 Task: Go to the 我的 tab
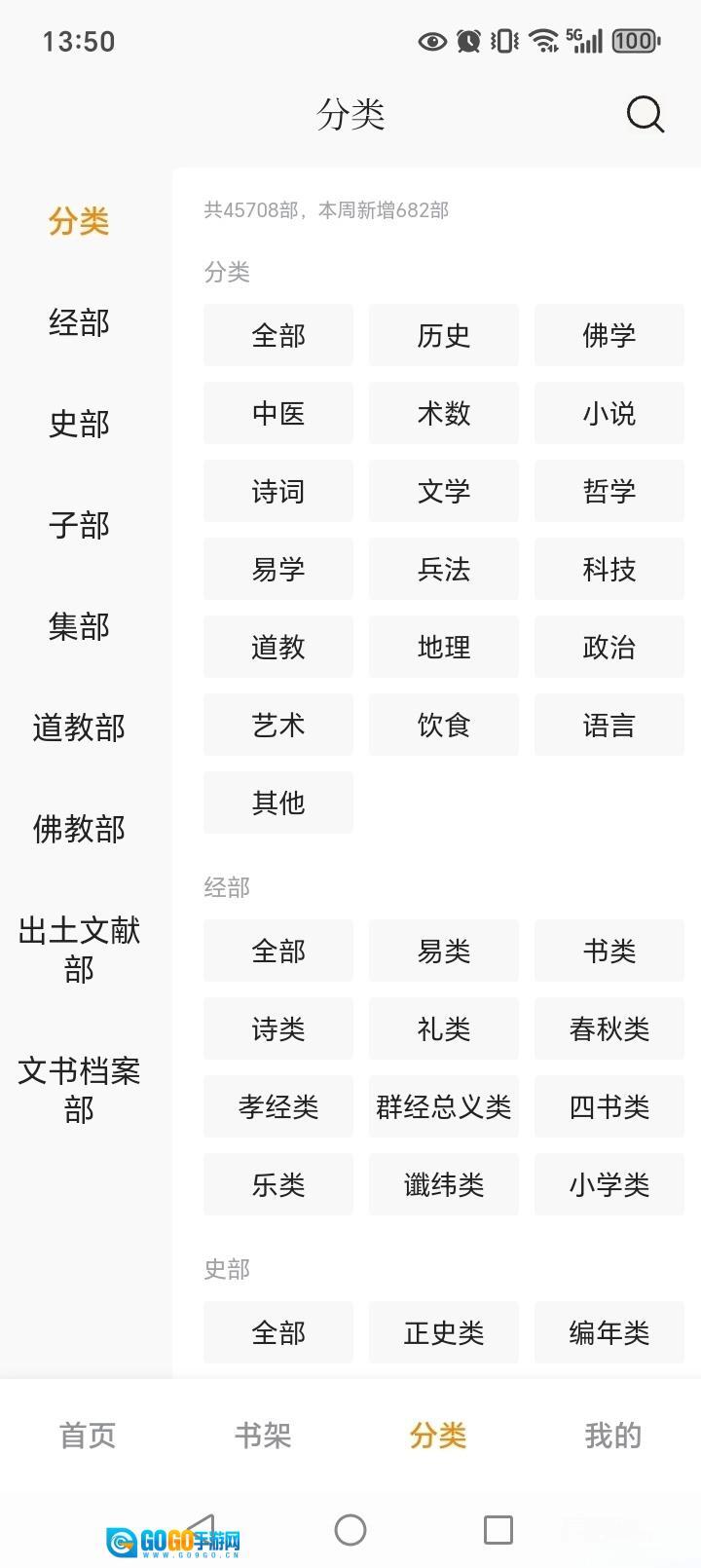pos(612,1435)
